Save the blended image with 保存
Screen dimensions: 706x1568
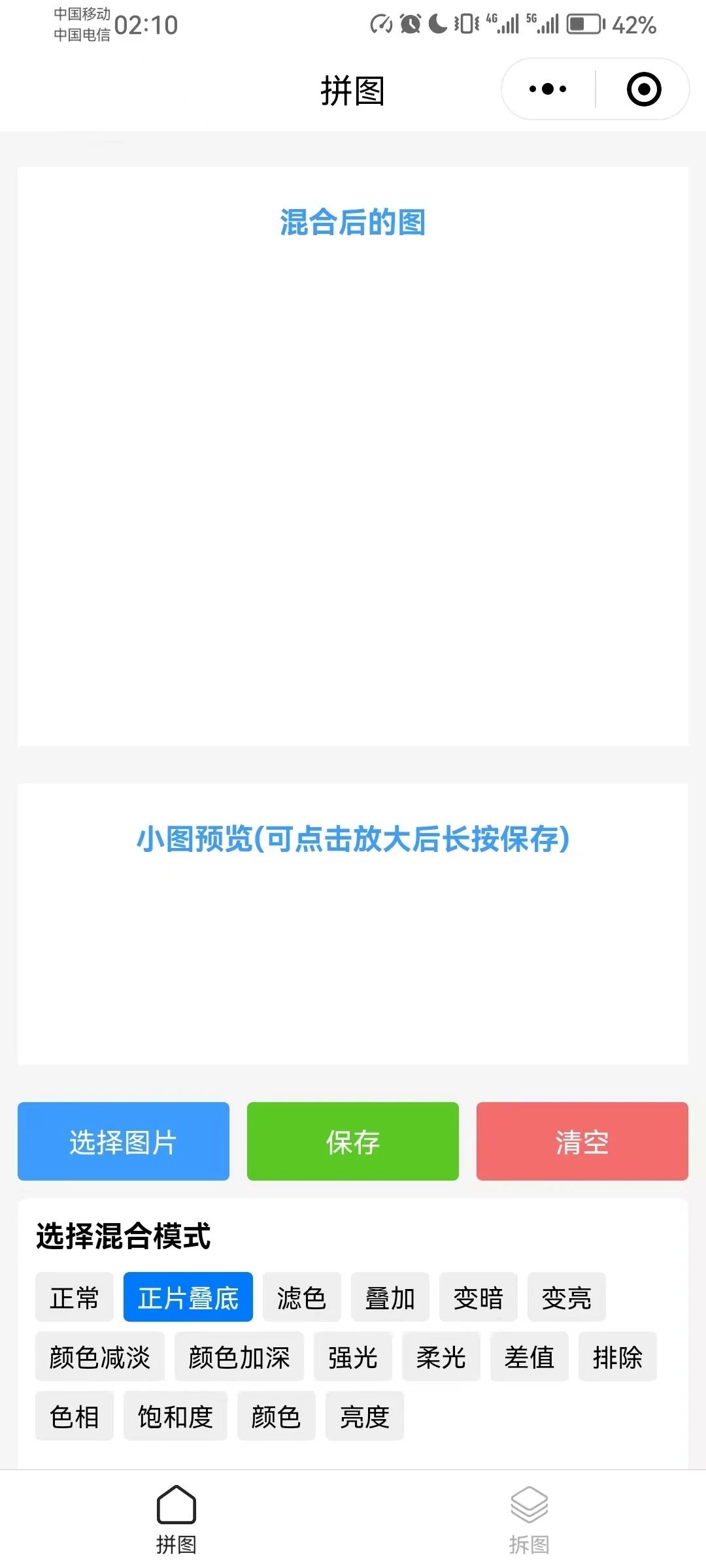pyautogui.click(x=353, y=1141)
